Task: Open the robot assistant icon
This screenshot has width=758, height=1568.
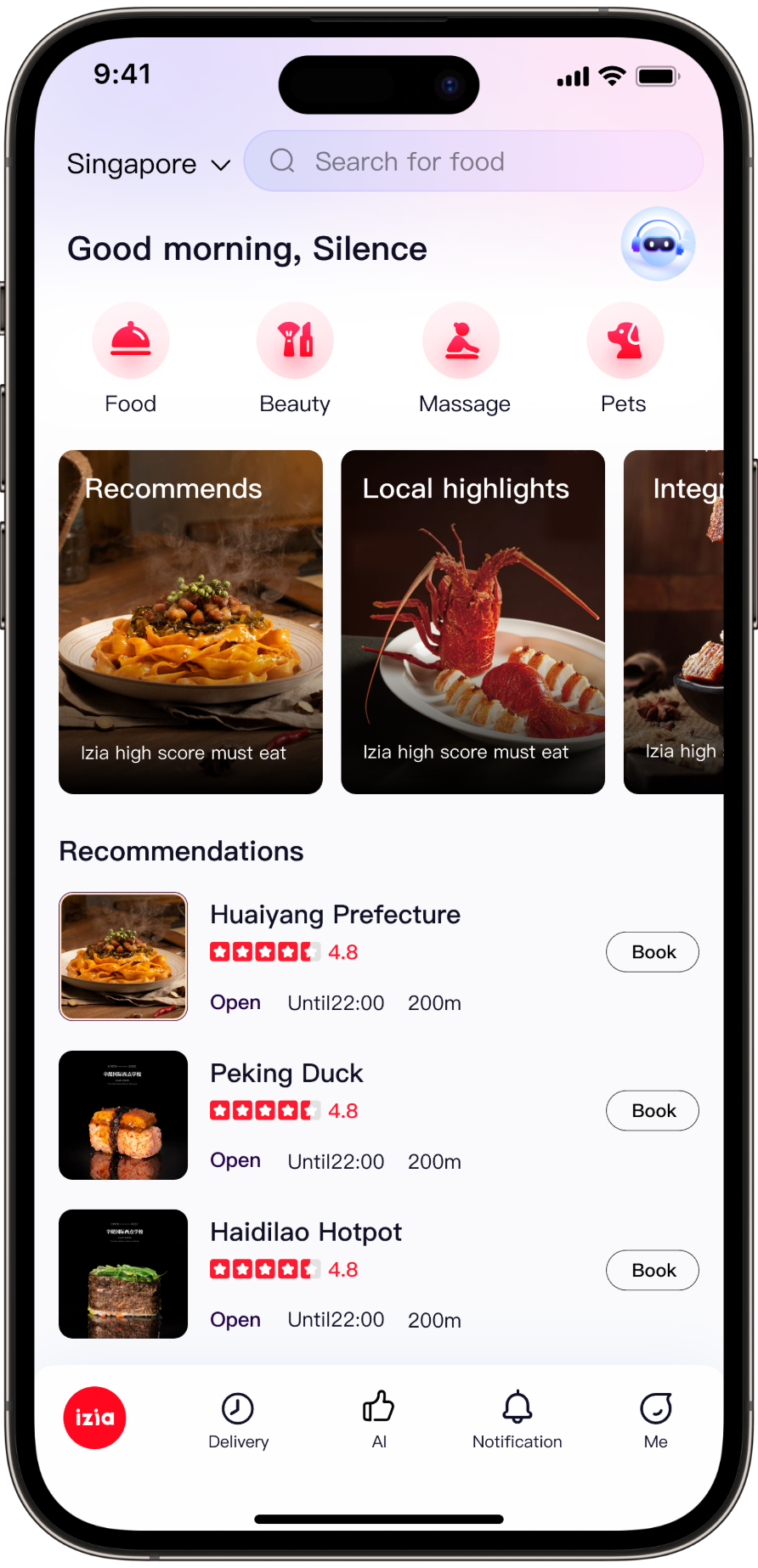Action: click(658, 244)
